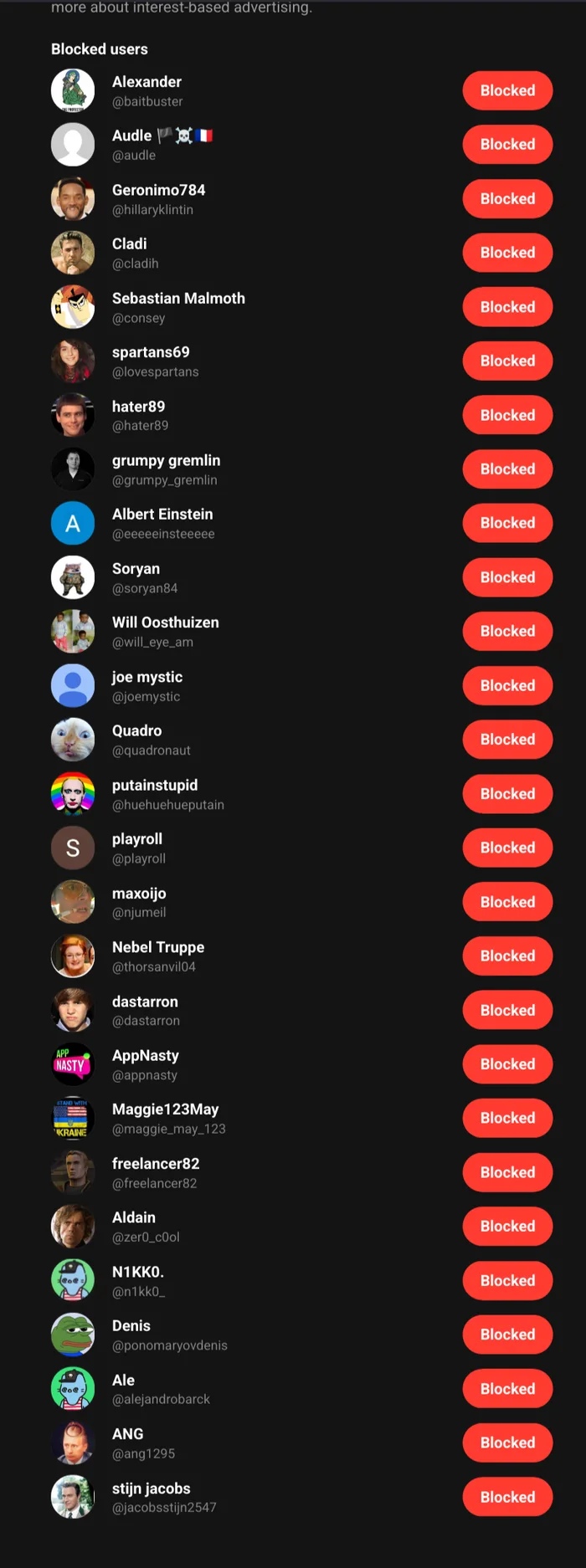View Albert Einstein's profile
Image resolution: width=586 pixels, height=1568 pixels.
coord(162,515)
